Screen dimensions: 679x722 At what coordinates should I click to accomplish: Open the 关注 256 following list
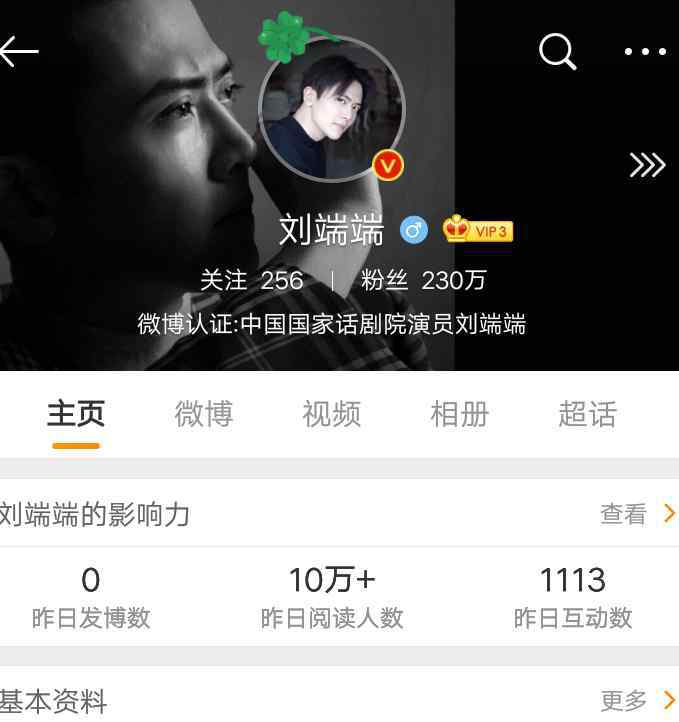click(x=252, y=280)
